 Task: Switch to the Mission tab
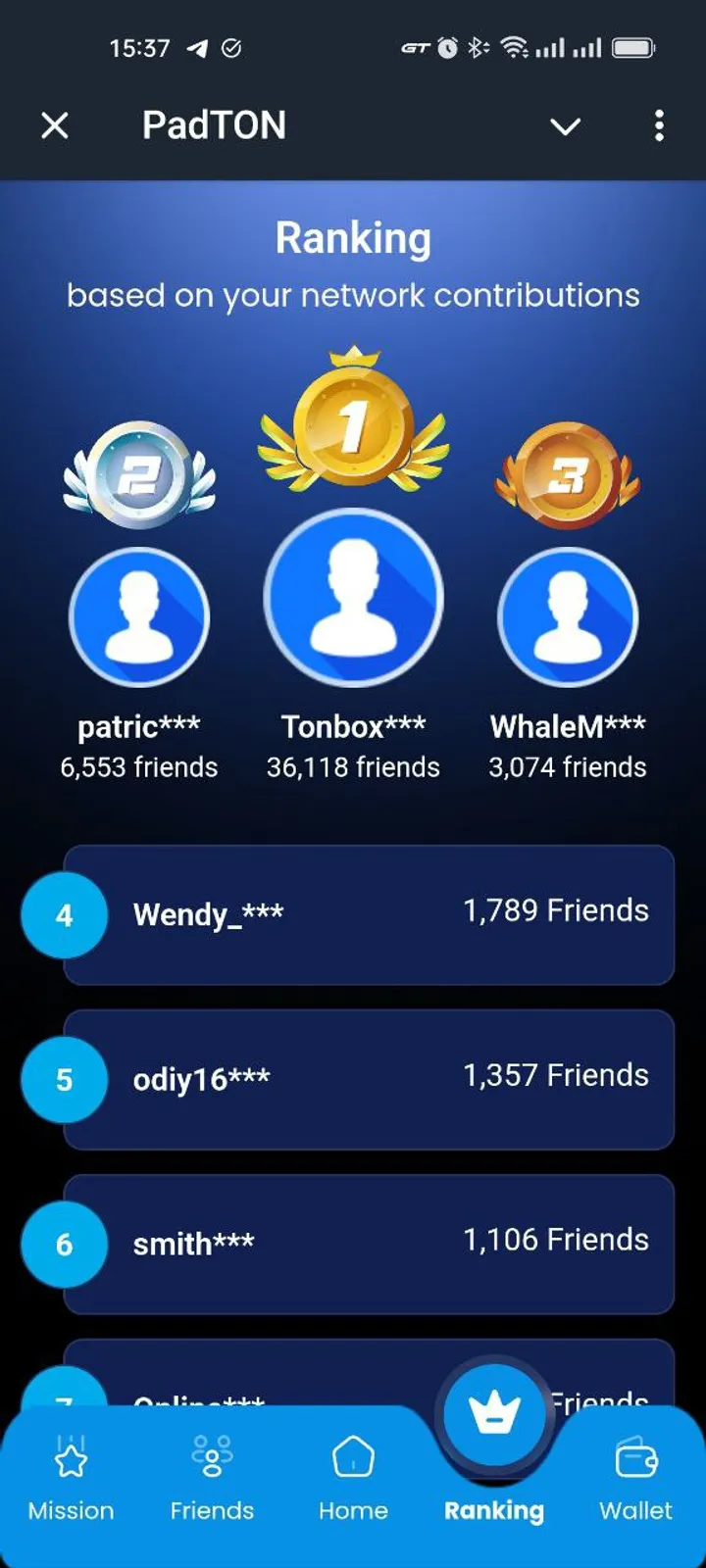pyautogui.click(x=70, y=1510)
